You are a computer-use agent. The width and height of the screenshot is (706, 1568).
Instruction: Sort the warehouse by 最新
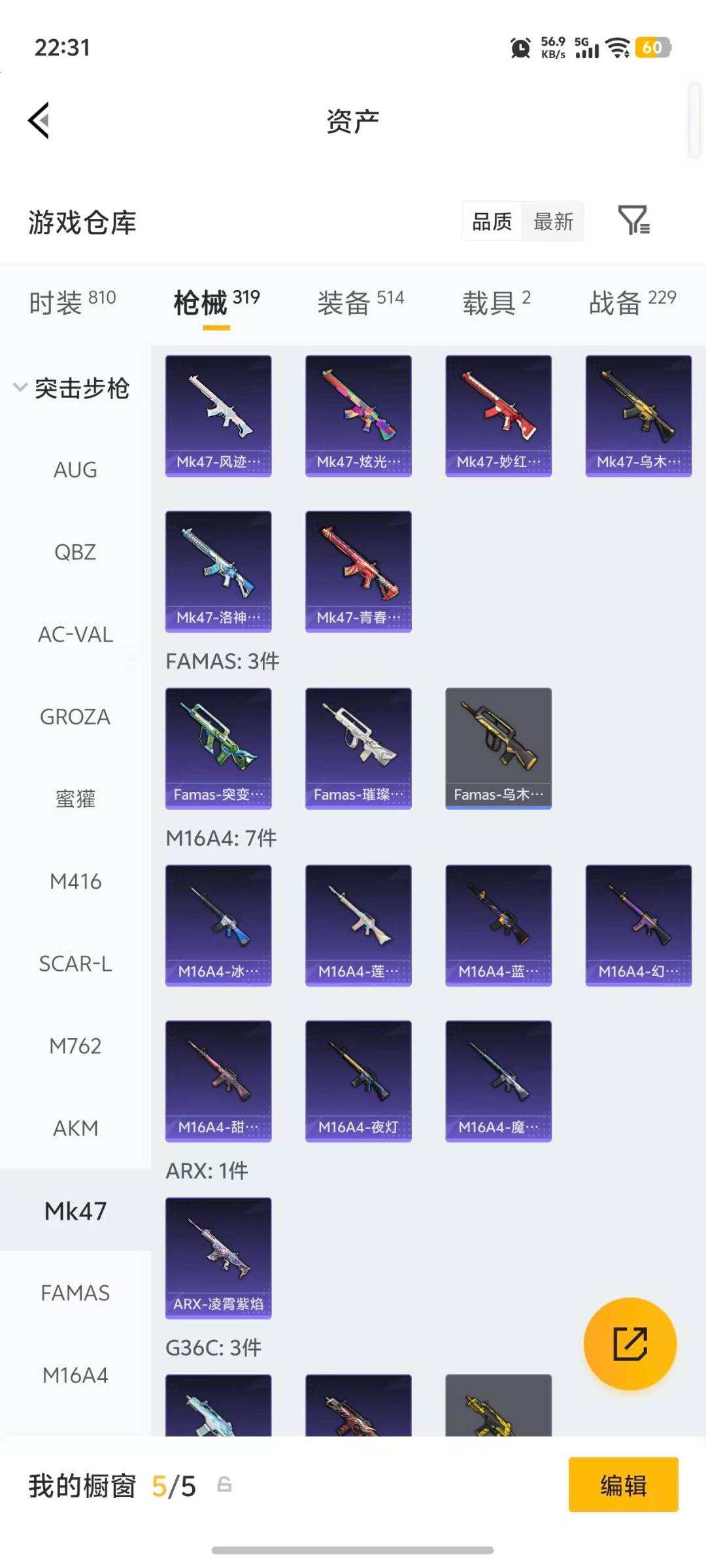pyautogui.click(x=553, y=221)
